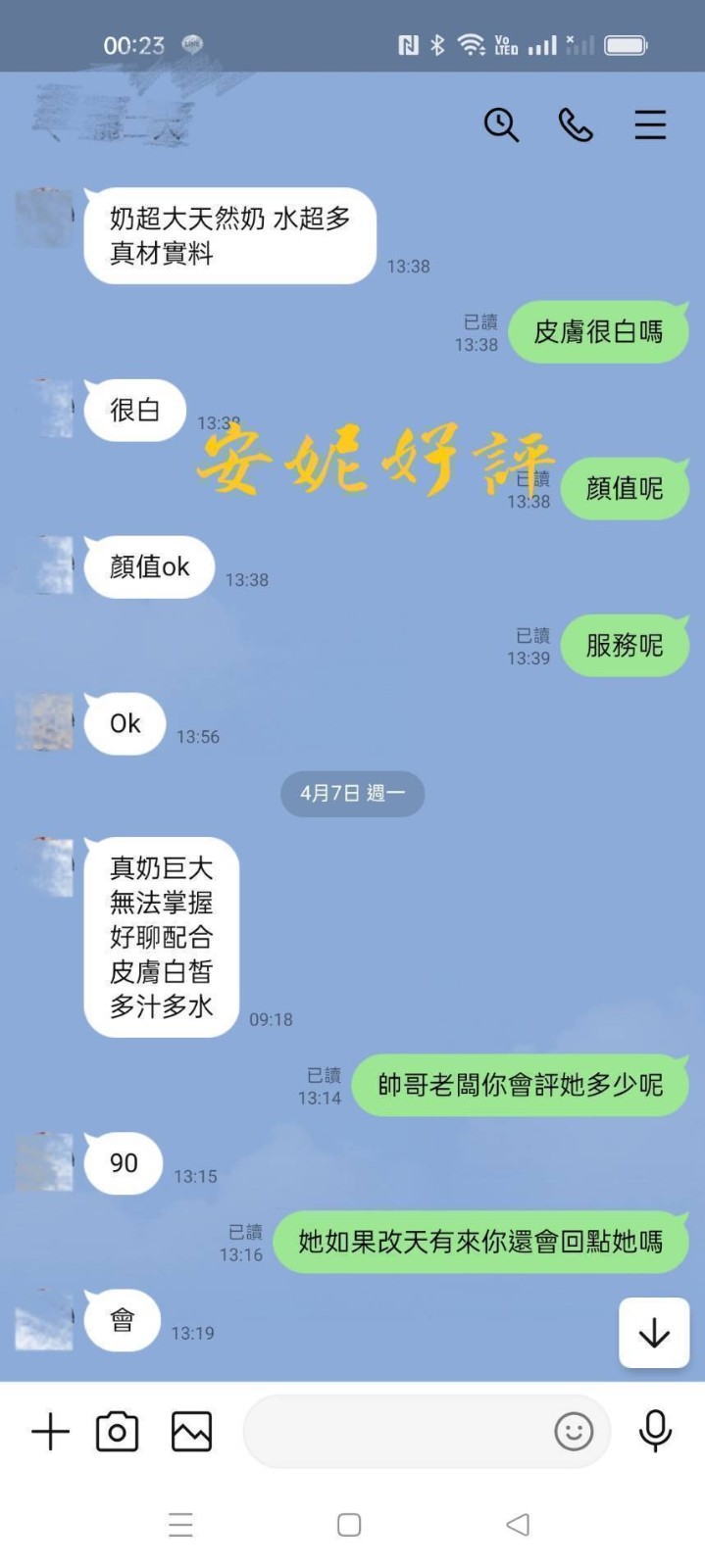
Task: Open the photo gallery picker
Action: point(191,1432)
